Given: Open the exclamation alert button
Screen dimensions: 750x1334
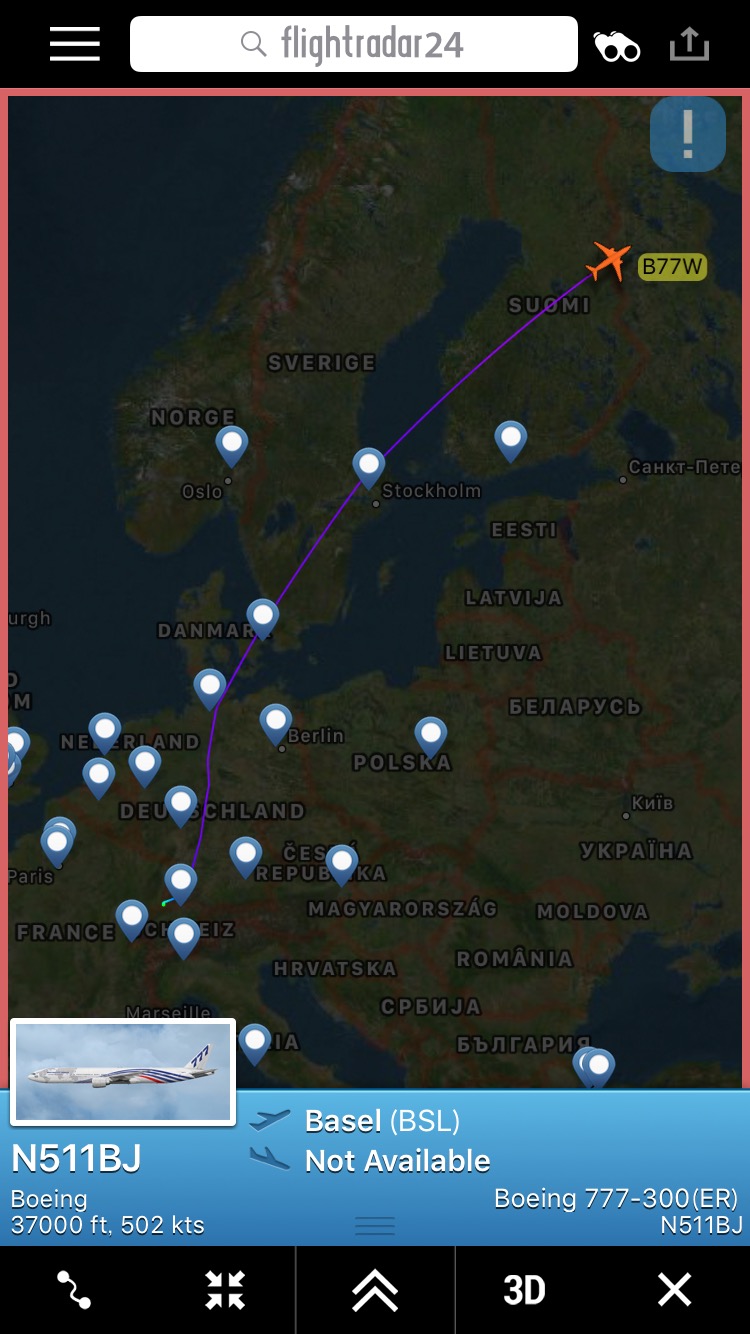Looking at the screenshot, I should coord(688,134).
